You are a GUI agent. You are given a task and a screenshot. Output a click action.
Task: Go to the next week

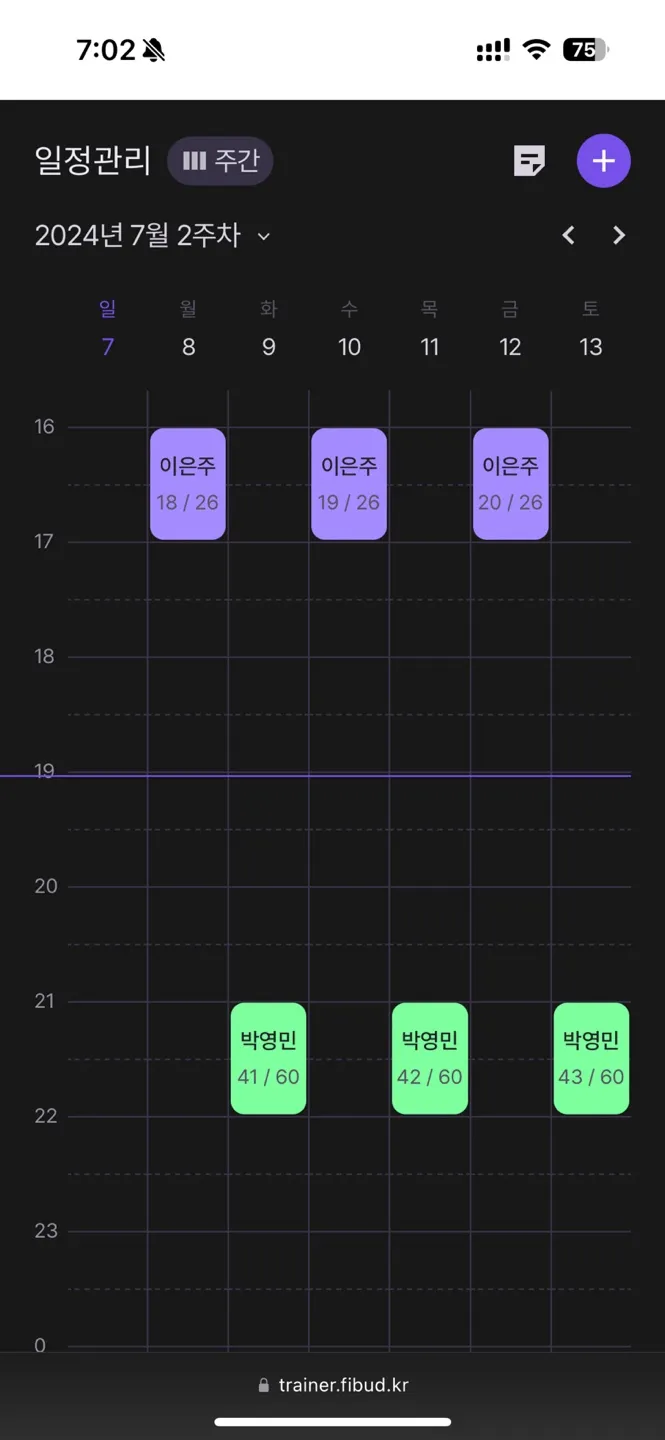(619, 236)
